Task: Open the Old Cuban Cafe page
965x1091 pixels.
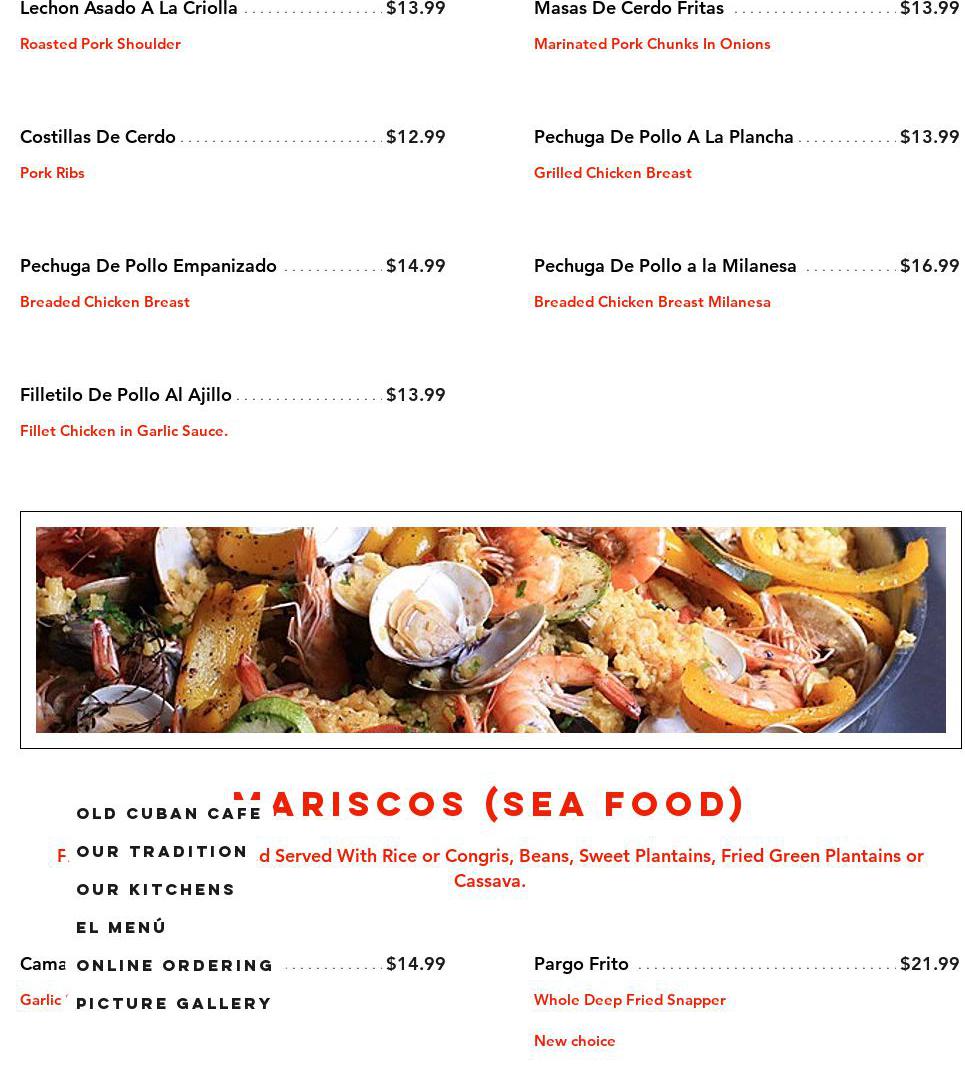Action: (x=168, y=813)
